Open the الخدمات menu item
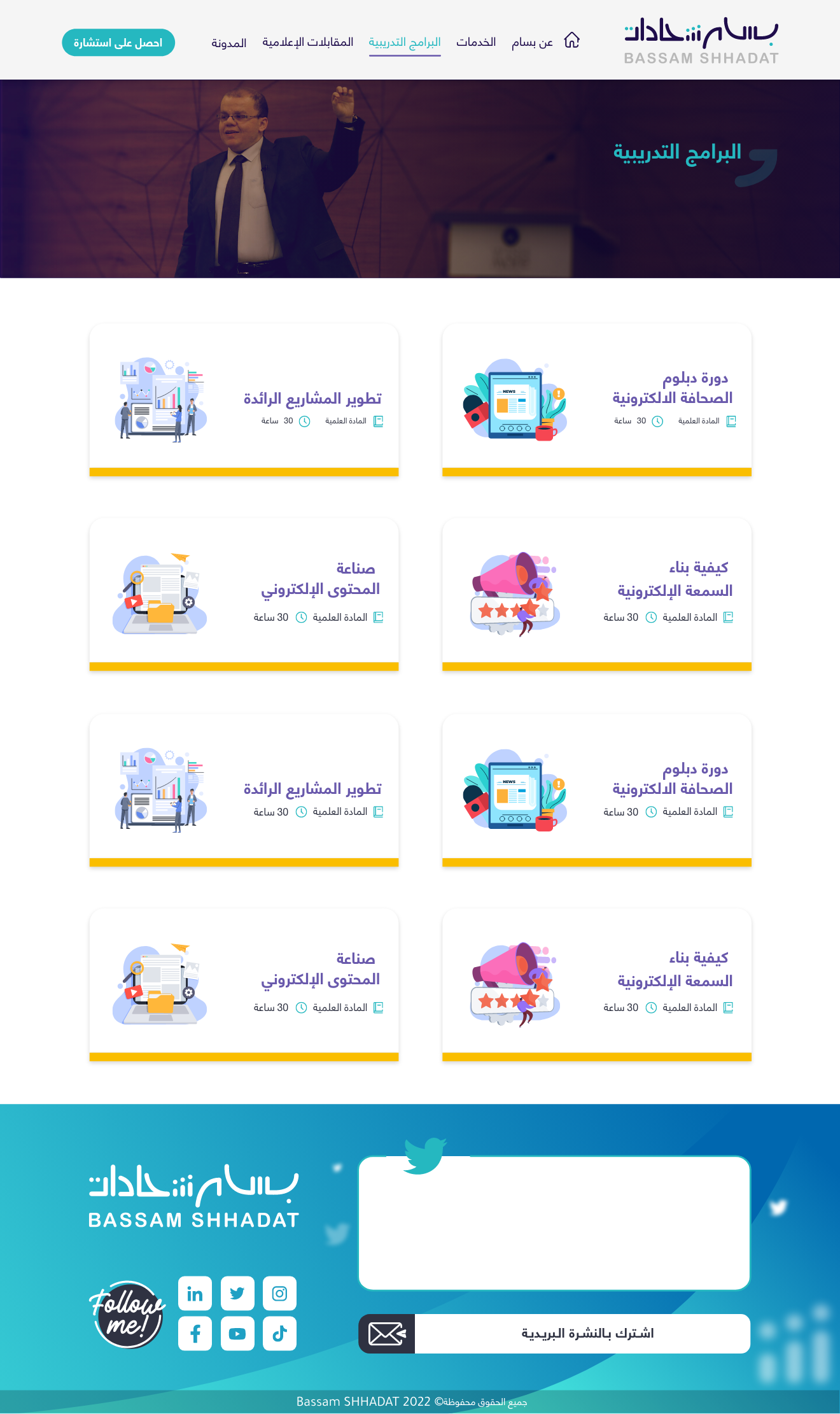Image resolution: width=840 pixels, height=1414 pixels. click(x=476, y=42)
